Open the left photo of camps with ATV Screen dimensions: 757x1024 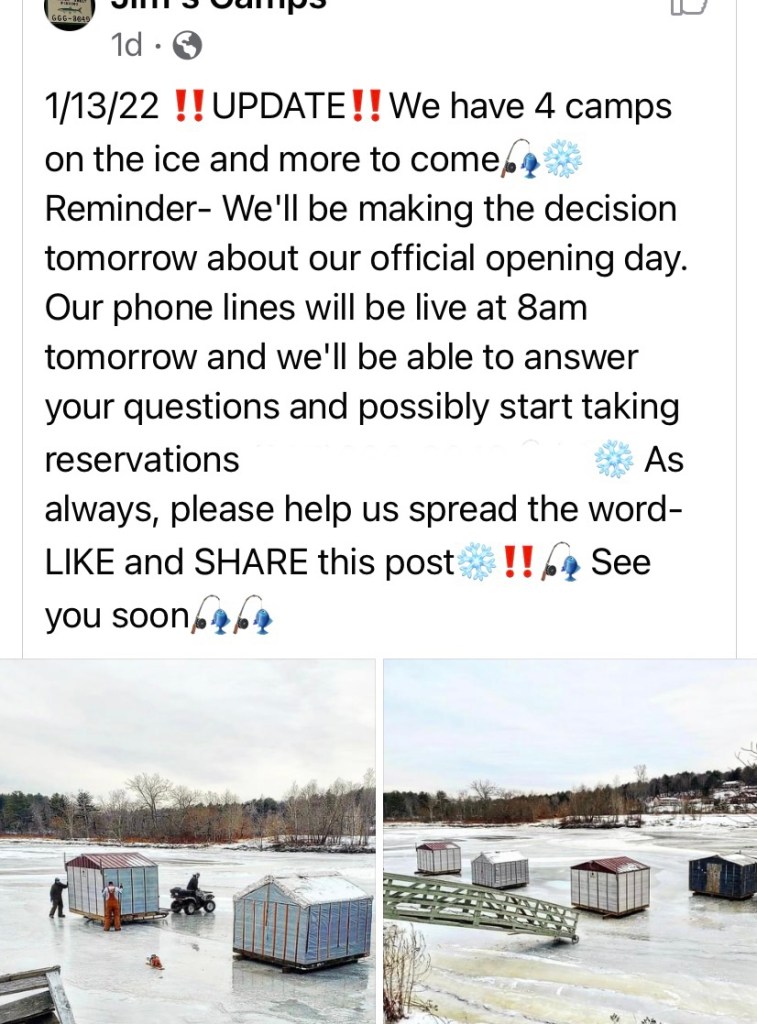tap(188, 840)
